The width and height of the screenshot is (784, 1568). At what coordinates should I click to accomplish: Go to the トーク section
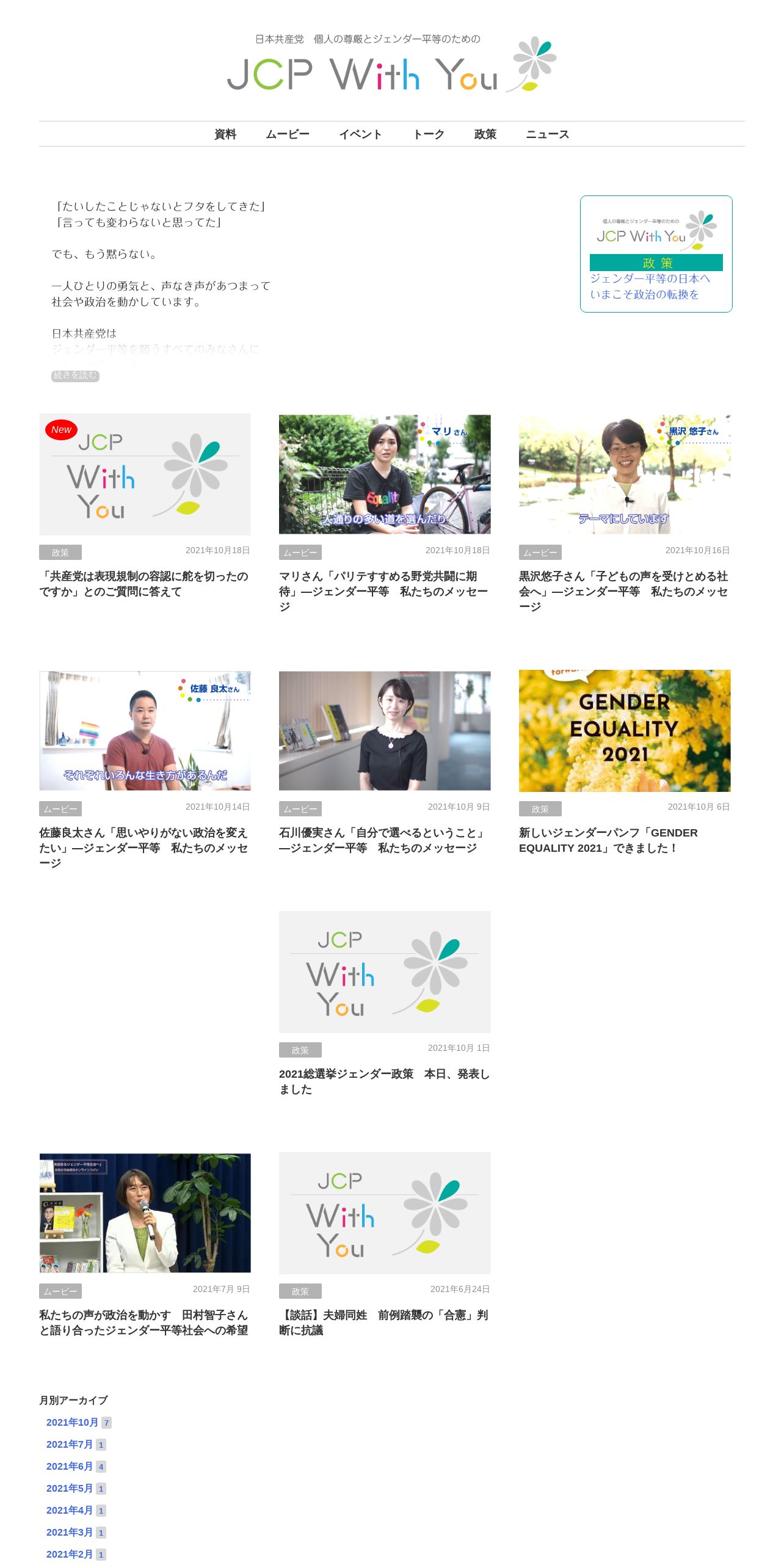click(429, 134)
